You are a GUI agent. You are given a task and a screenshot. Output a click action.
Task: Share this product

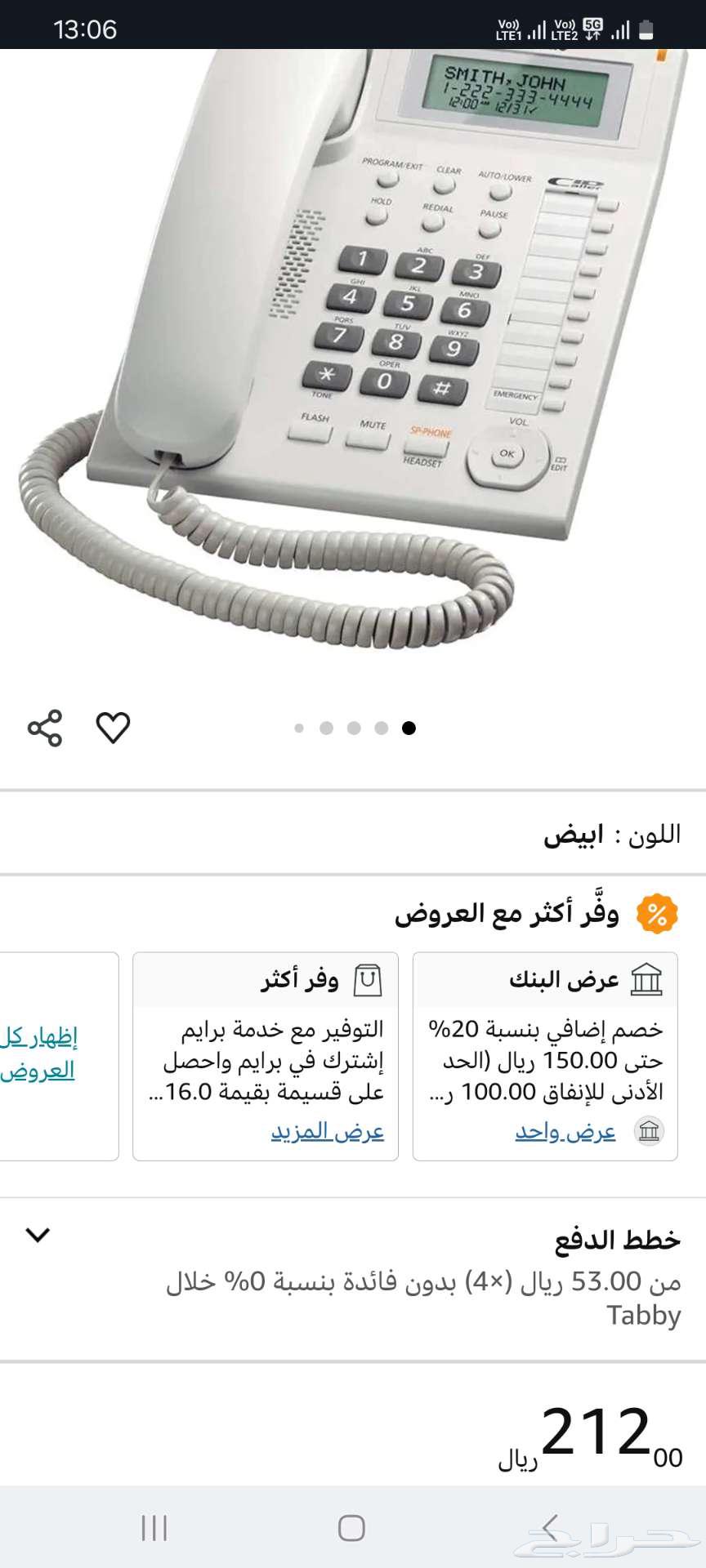(45, 728)
